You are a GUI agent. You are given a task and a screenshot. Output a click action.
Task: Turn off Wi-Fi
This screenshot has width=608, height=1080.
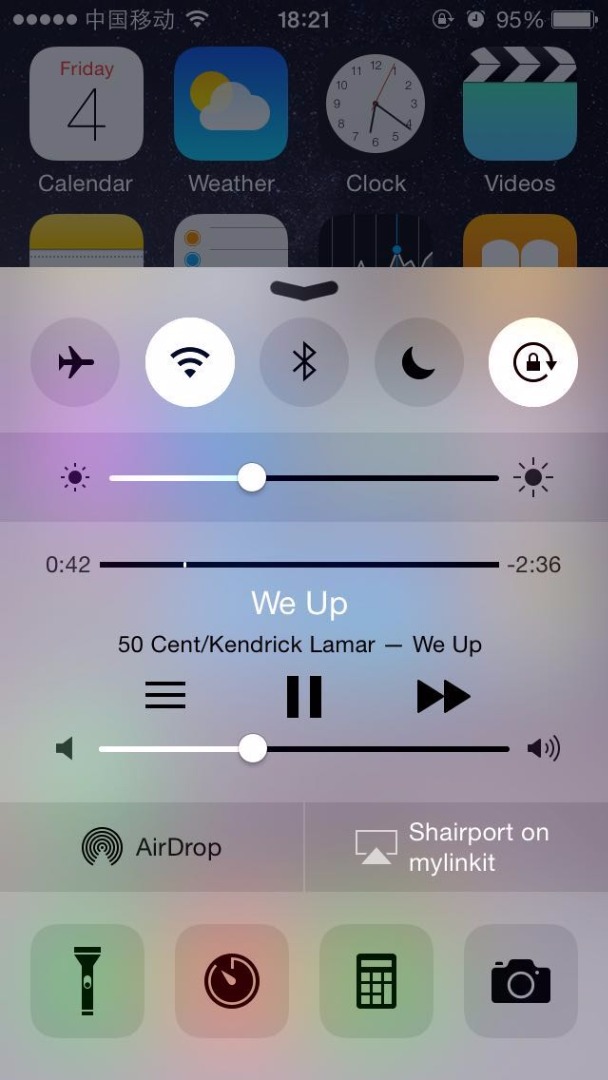click(190, 362)
